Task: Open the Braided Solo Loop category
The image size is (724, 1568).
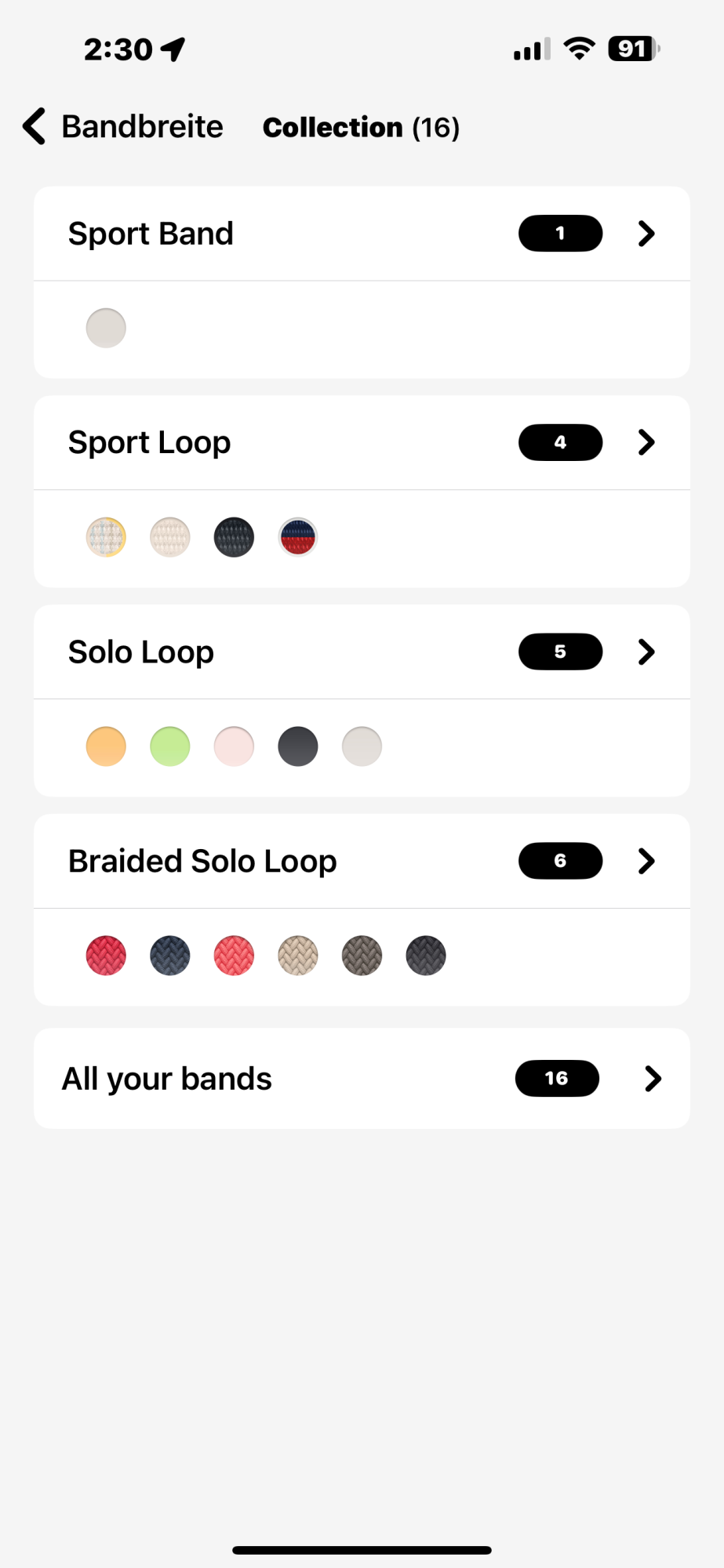Action: [361, 862]
